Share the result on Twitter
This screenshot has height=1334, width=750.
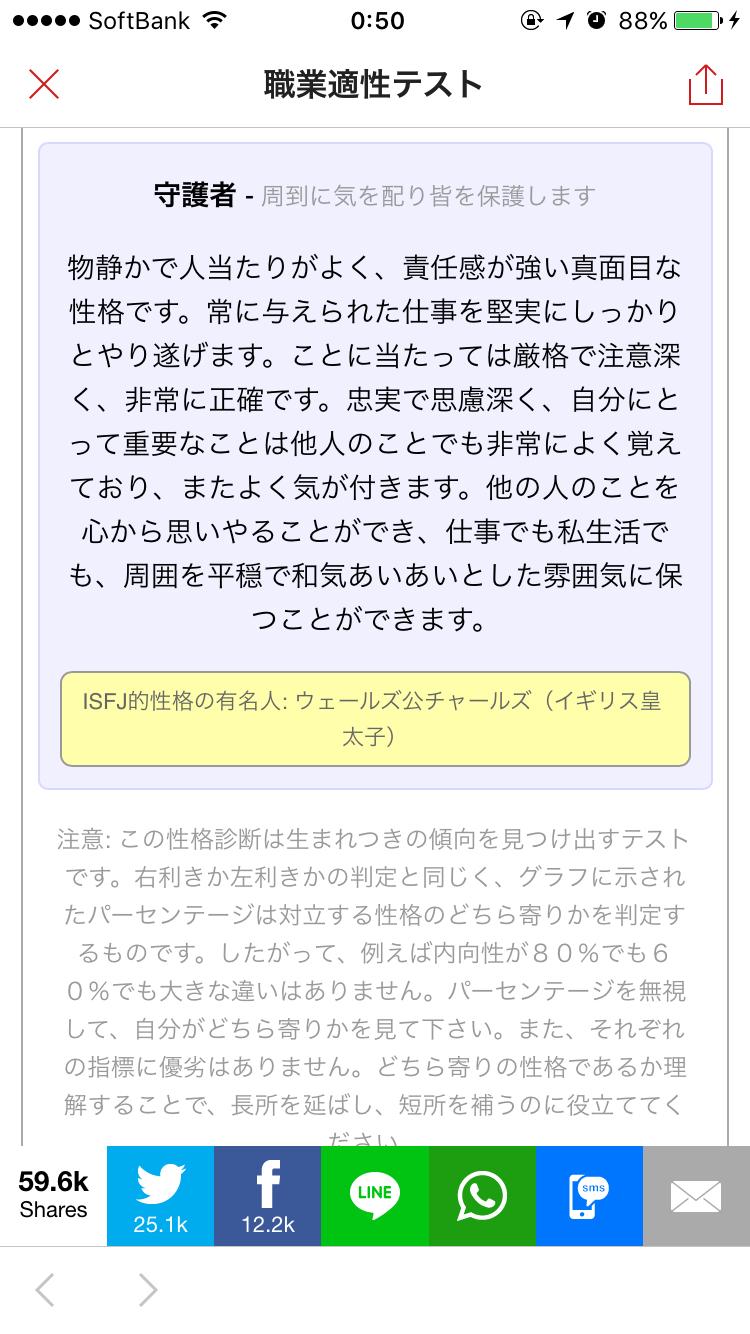click(x=160, y=1196)
